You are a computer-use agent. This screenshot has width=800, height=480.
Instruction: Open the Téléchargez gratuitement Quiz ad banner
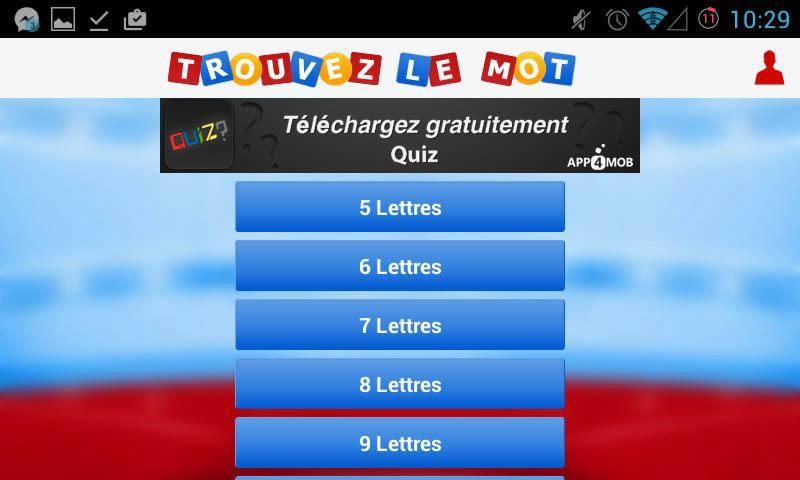(400, 136)
